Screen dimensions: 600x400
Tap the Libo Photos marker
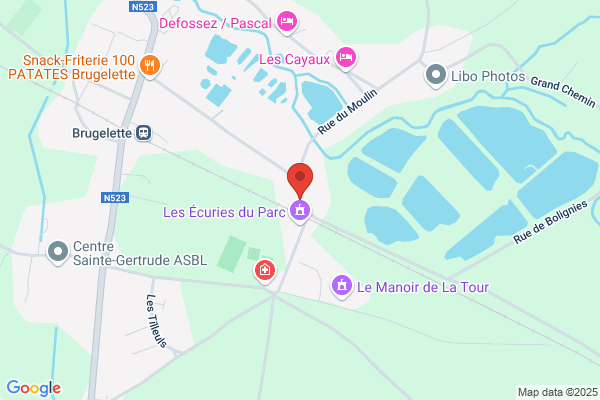coord(435,76)
